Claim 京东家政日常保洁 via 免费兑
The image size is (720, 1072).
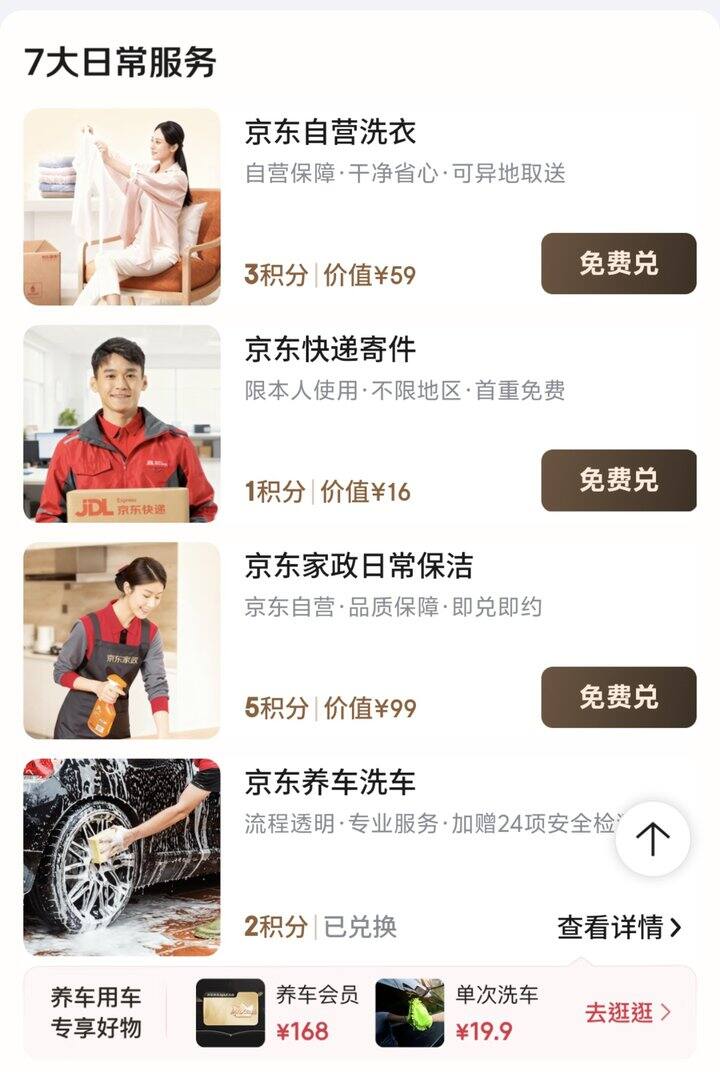618,697
